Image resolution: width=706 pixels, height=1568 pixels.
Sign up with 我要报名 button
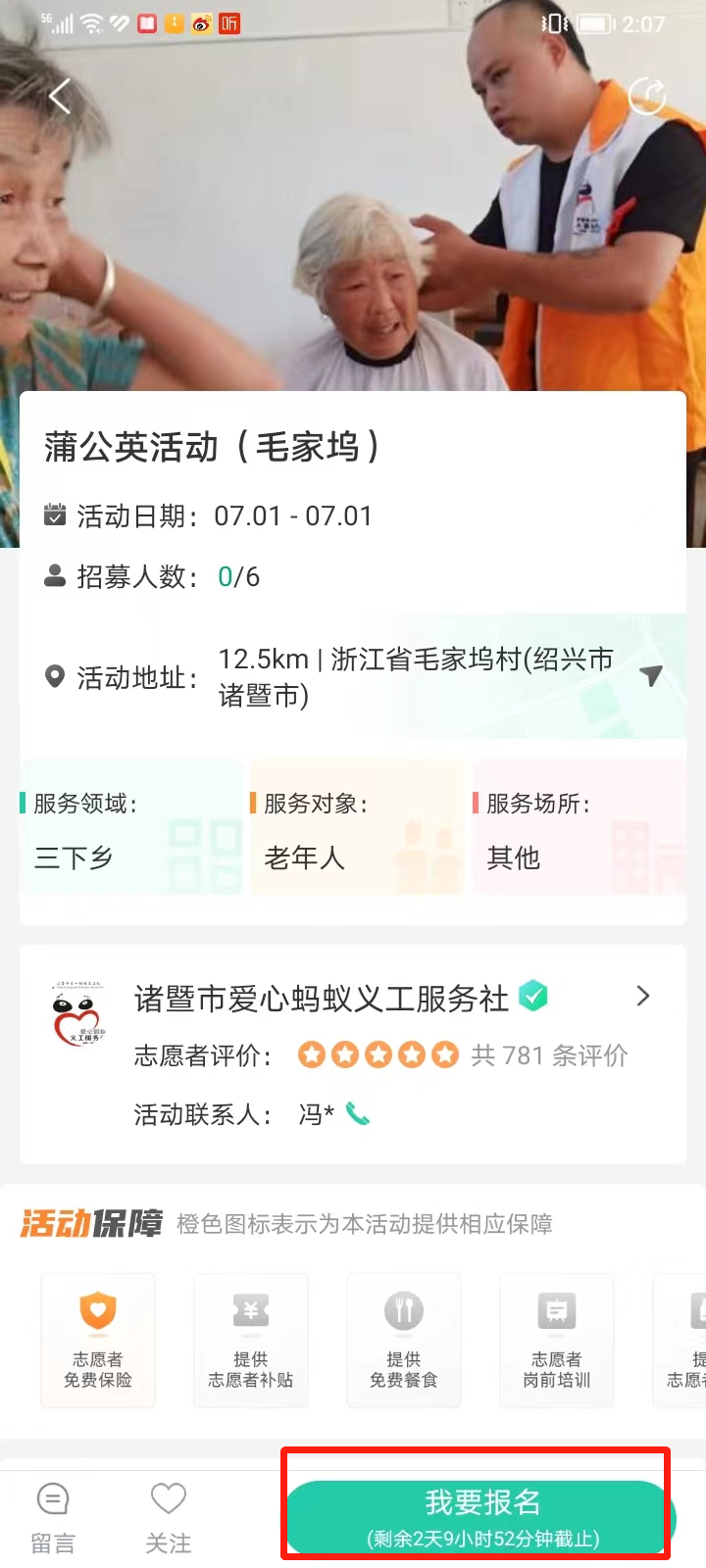click(480, 1517)
